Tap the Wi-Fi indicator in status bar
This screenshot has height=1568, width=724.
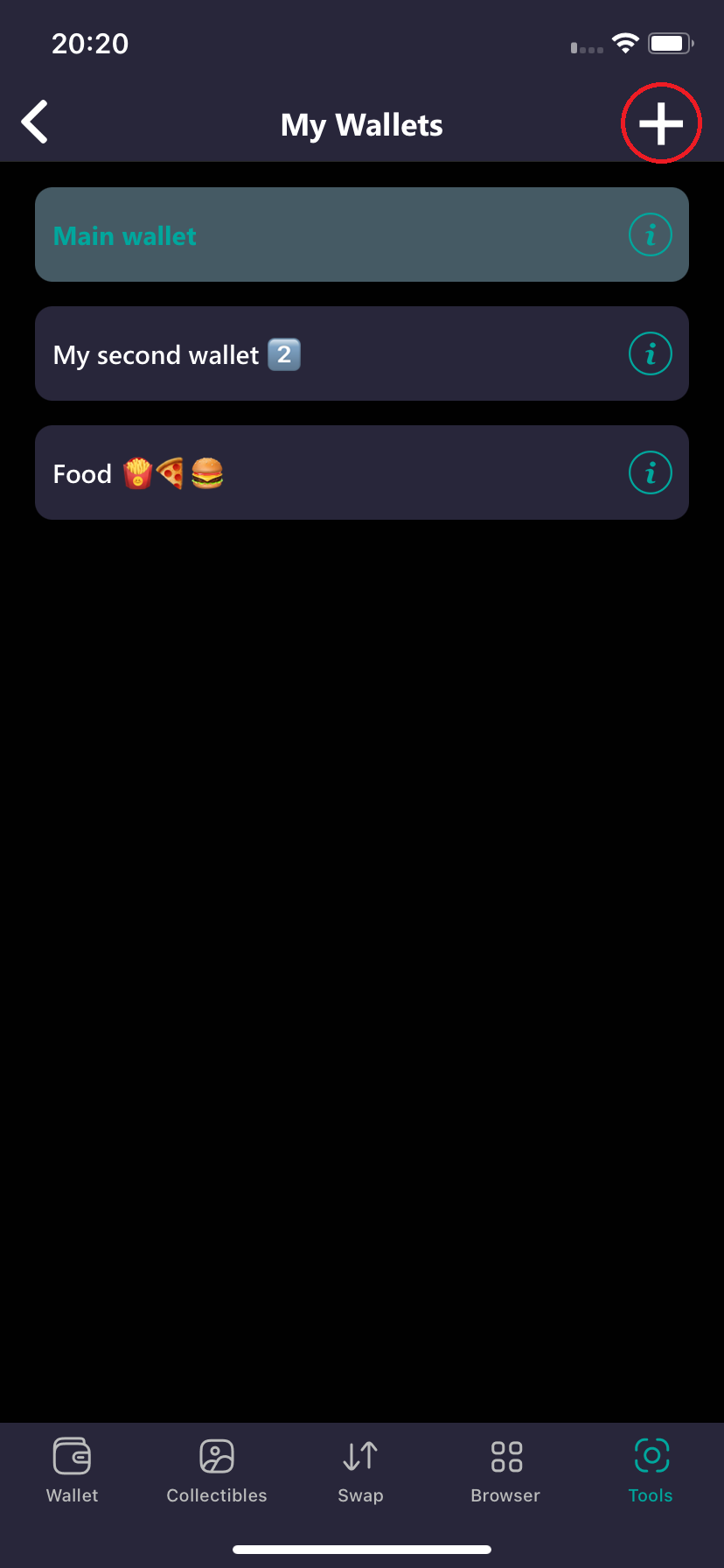coord(625,43)
